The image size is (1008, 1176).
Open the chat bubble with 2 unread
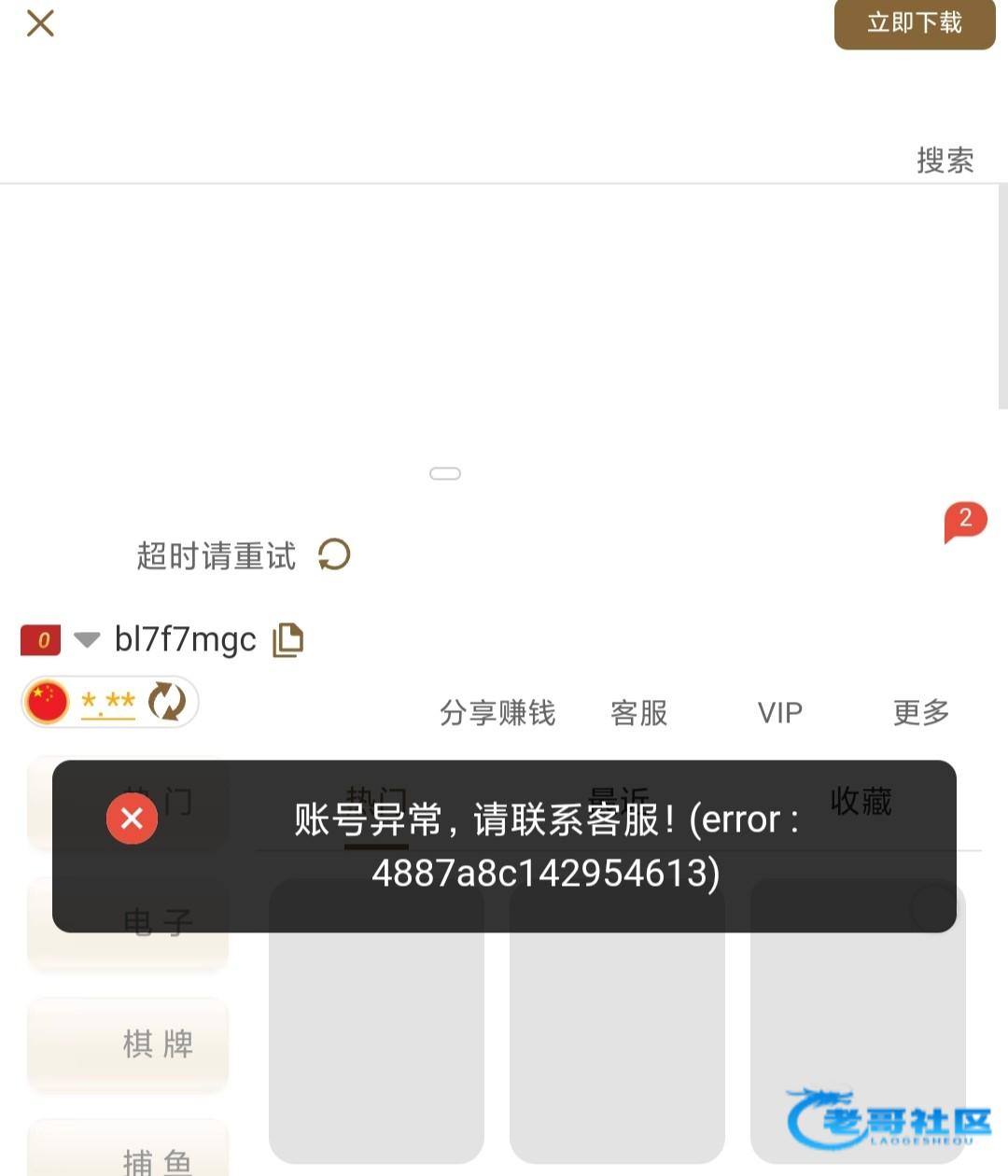point(965,520)
